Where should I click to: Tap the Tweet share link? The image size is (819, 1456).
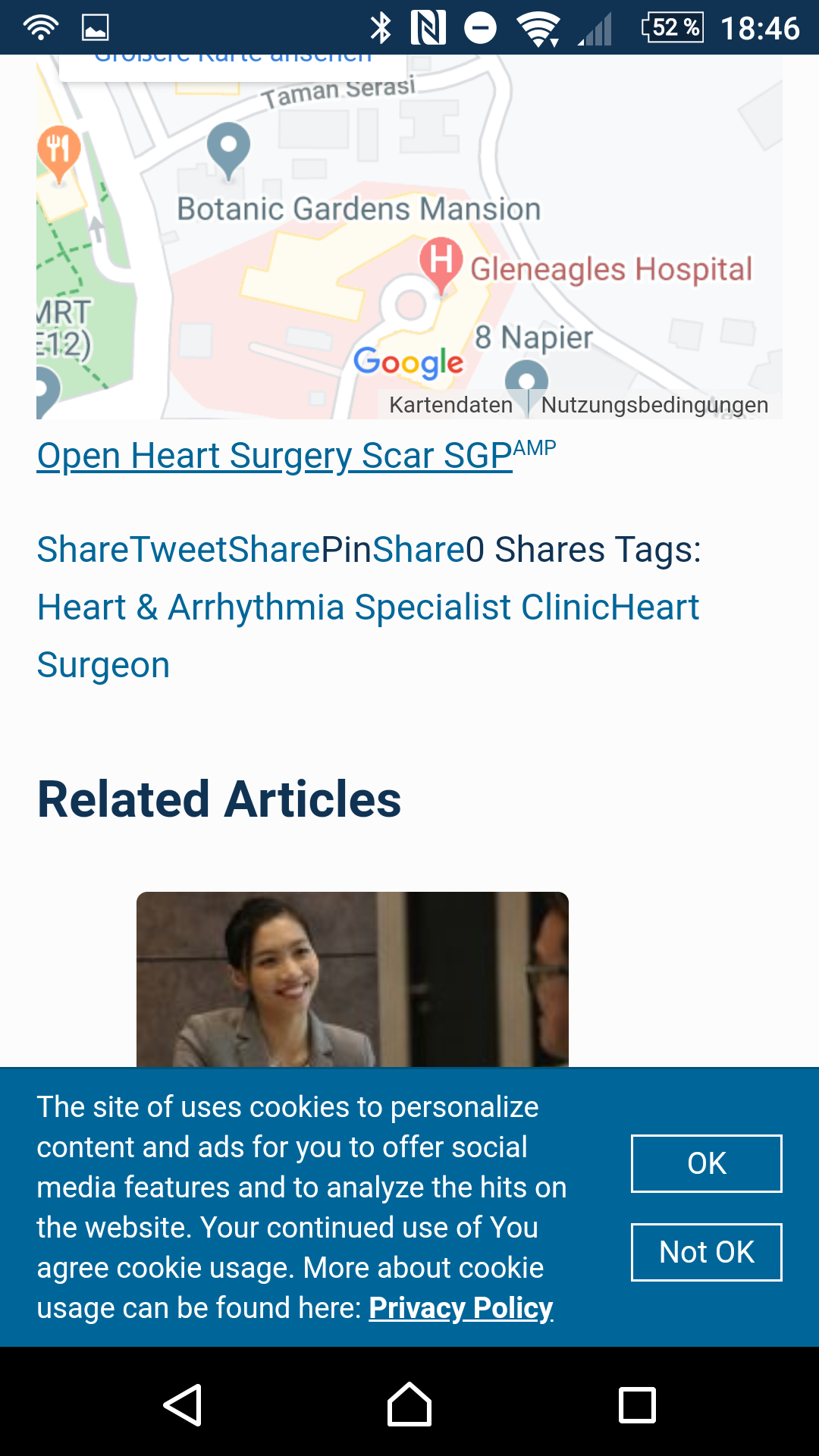pos(179,549)
